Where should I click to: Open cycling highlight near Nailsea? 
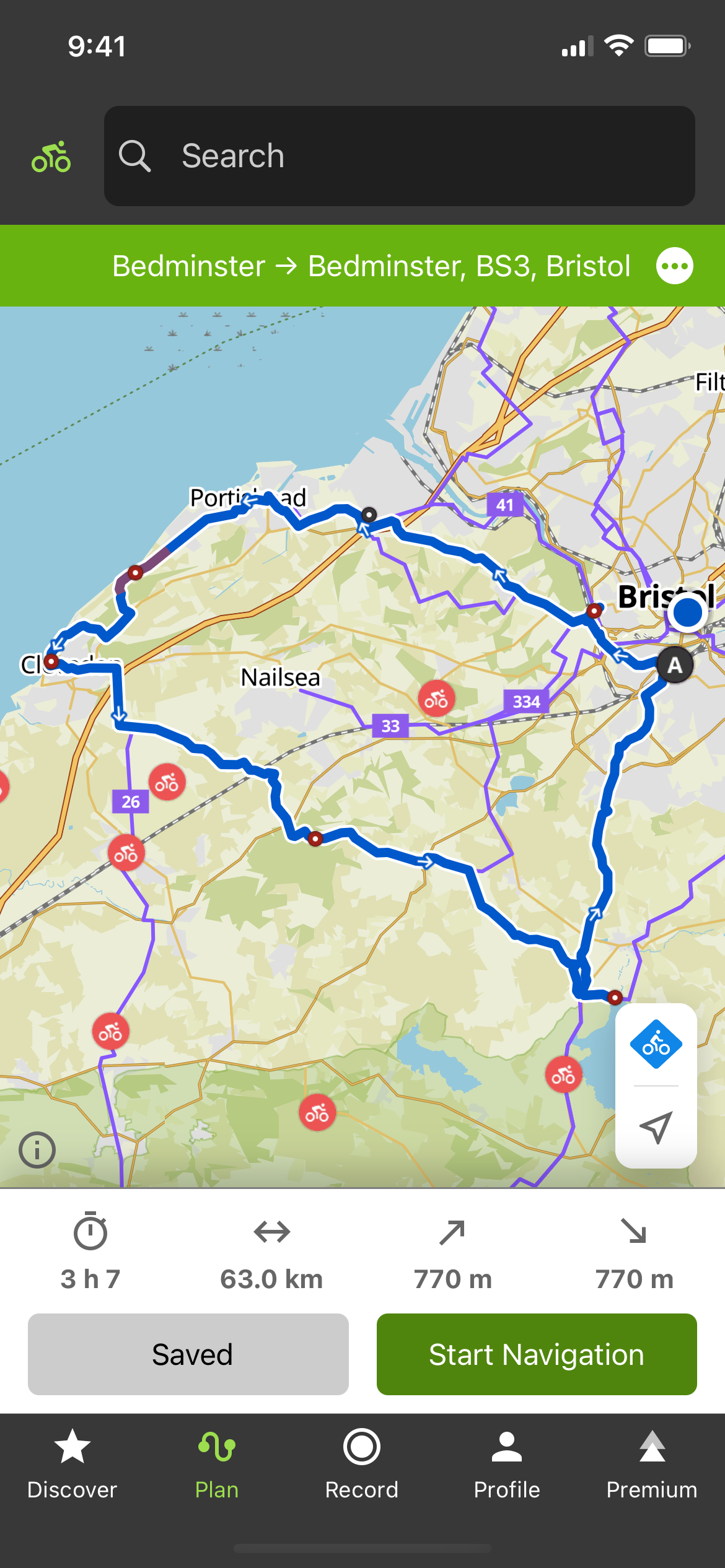click(x=436, y=699)
